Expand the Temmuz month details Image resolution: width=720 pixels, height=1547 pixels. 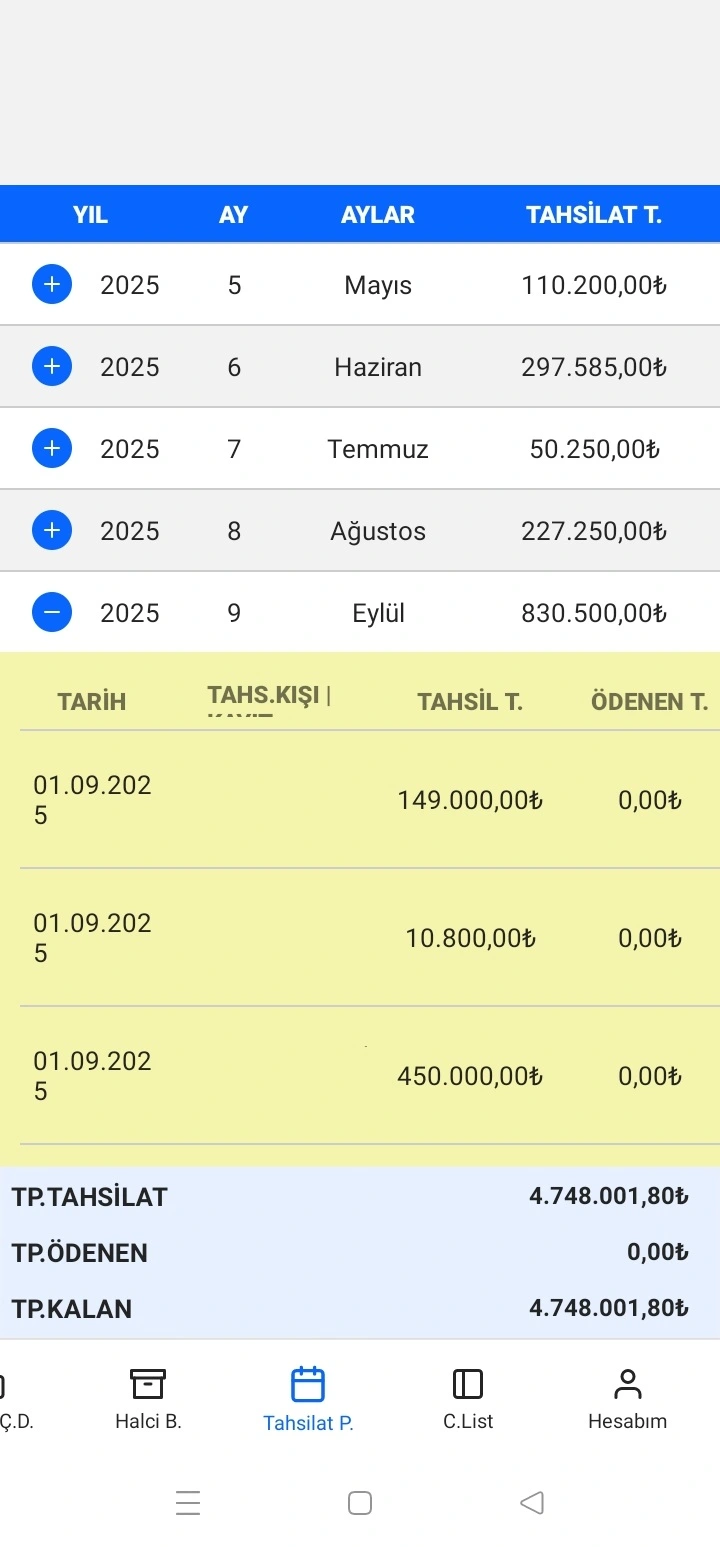(52, 448)
